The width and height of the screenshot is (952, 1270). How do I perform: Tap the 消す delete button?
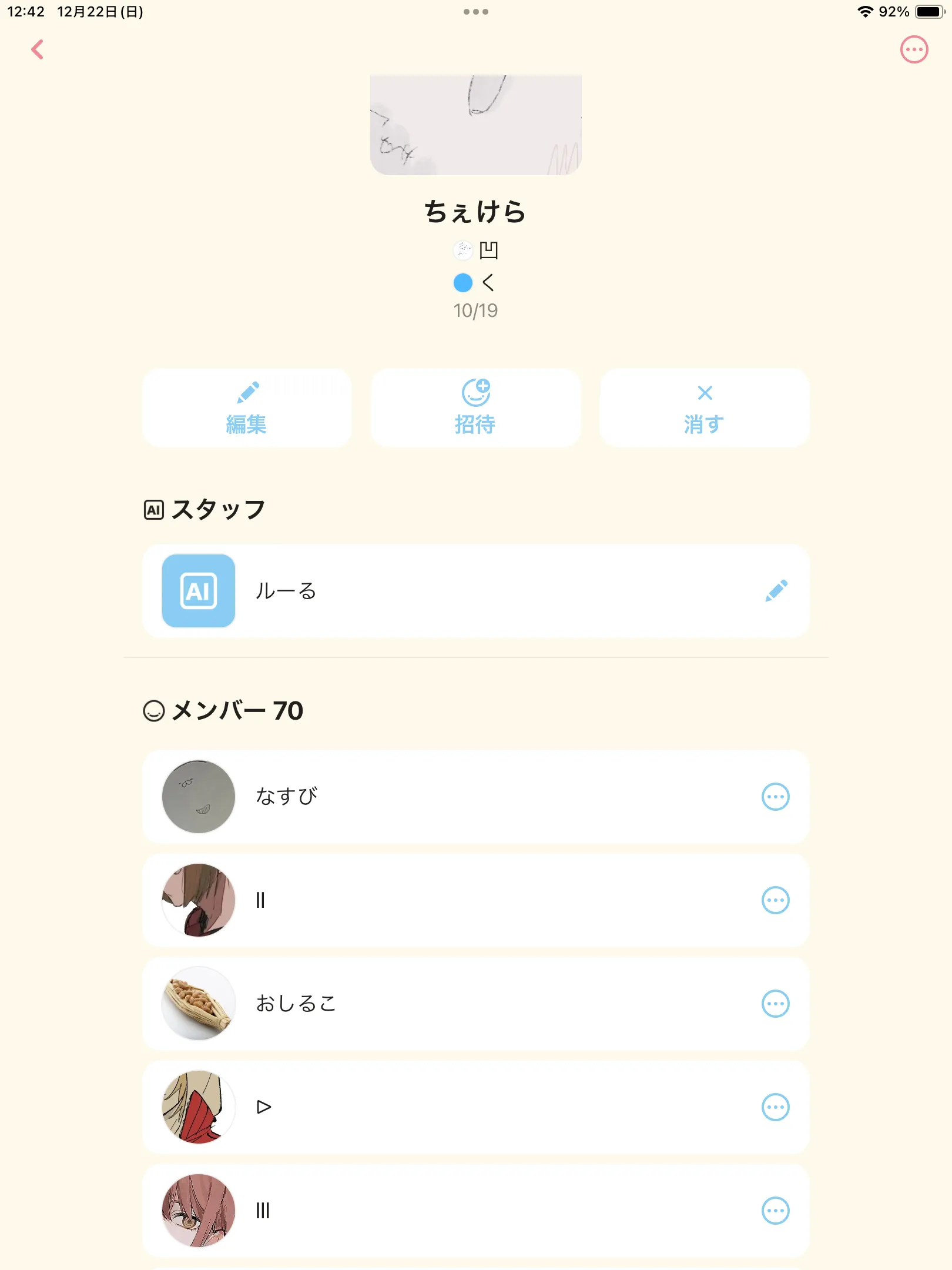(704, 408)
